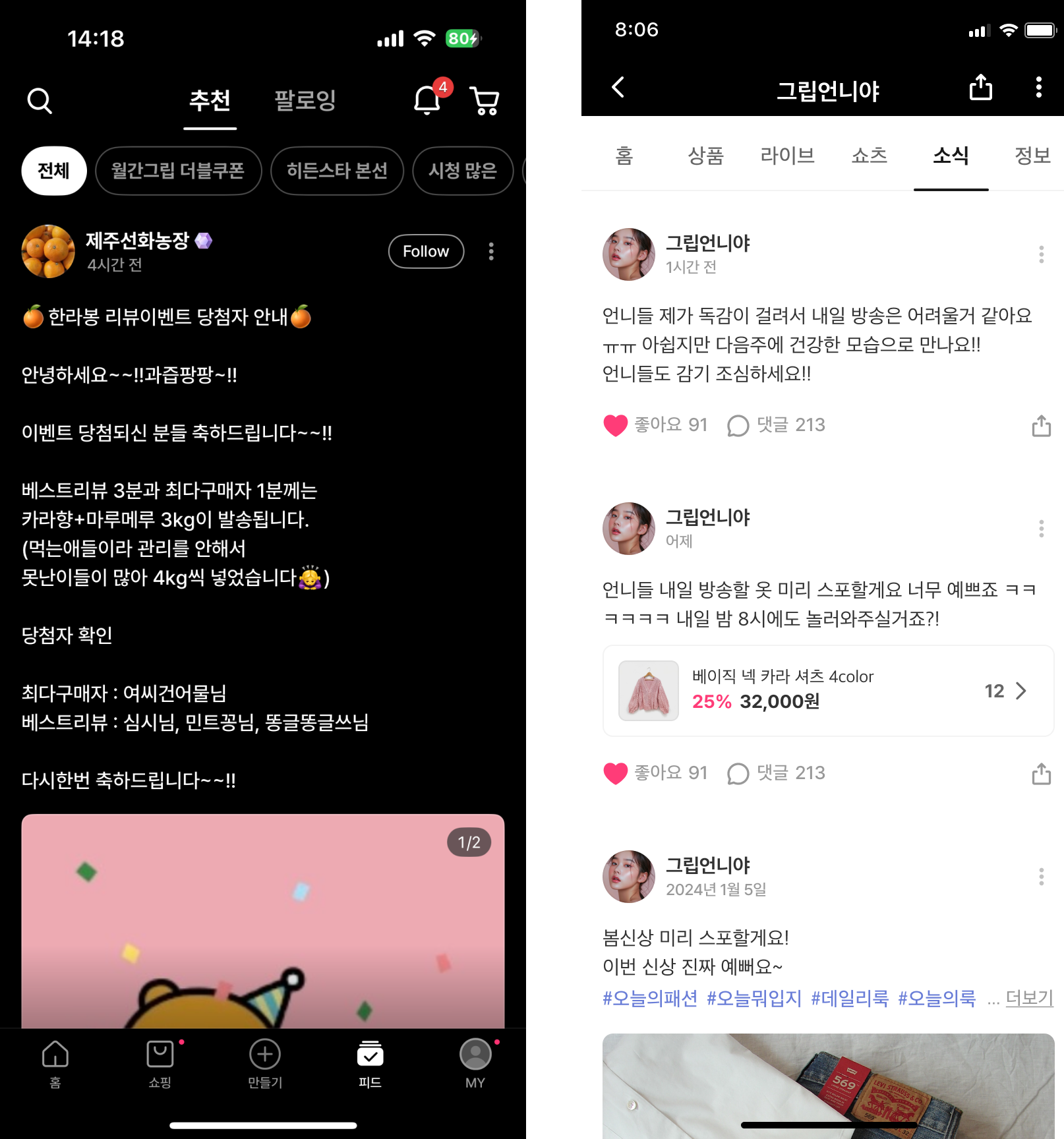Viewport: 1064px width, 1139px height.
Task: Open the MY profile tab
Action: tap(475, 1063)
